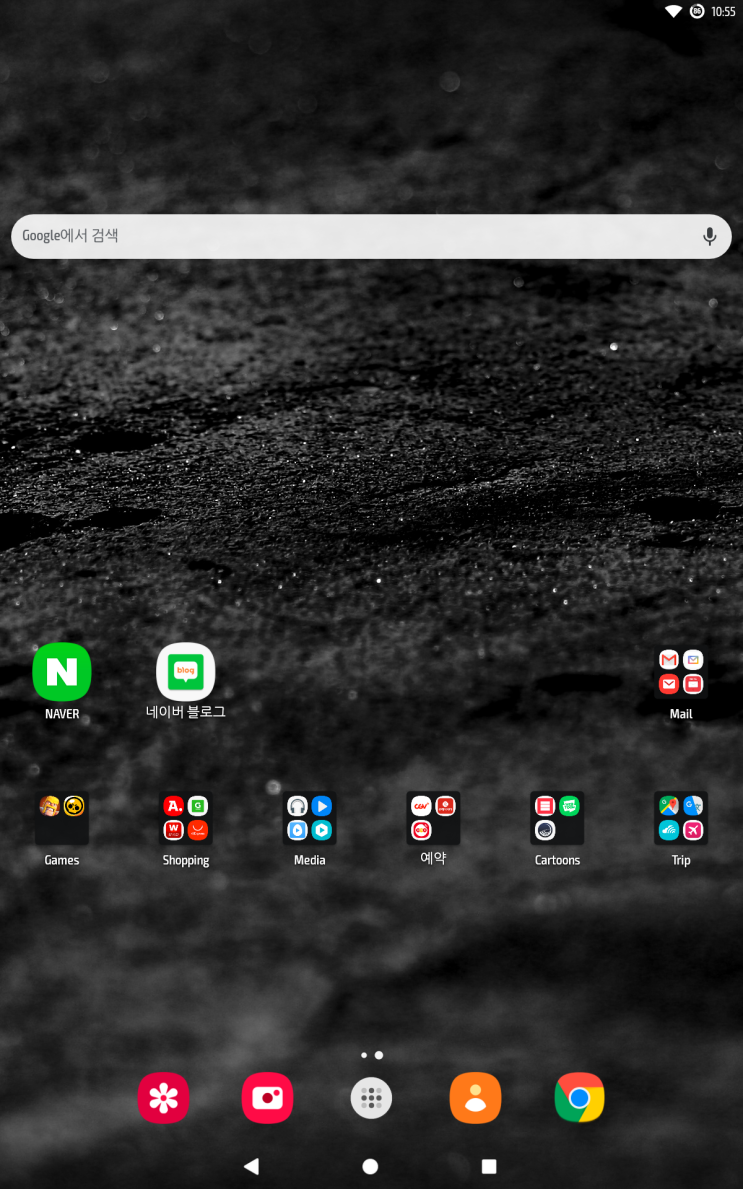Show recent apps
743x1189 pixels.
pos(489,1166)
